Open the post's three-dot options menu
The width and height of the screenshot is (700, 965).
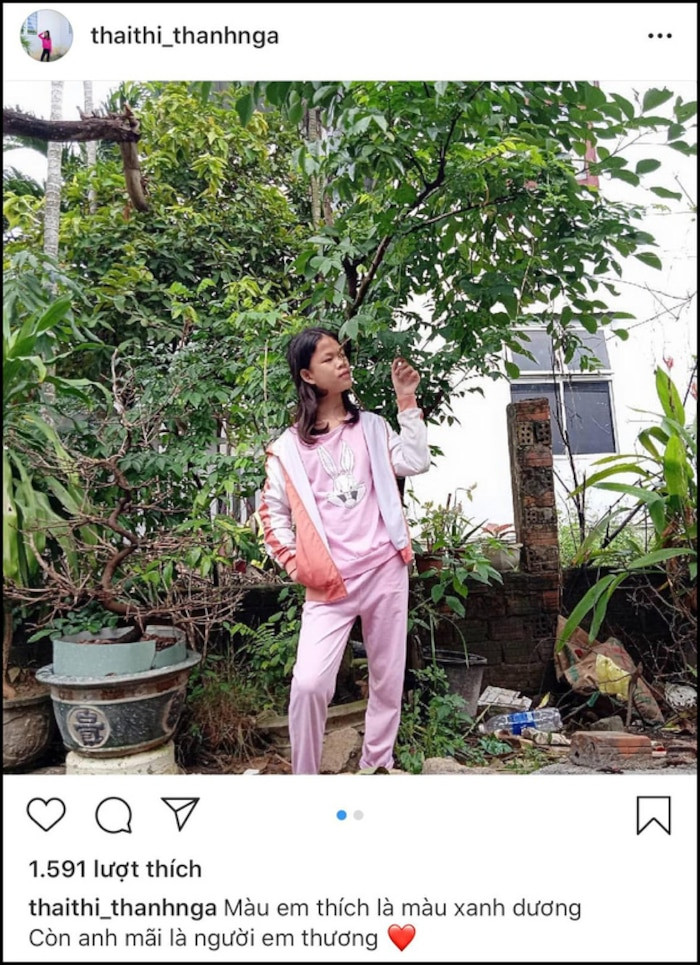point(660,36)
